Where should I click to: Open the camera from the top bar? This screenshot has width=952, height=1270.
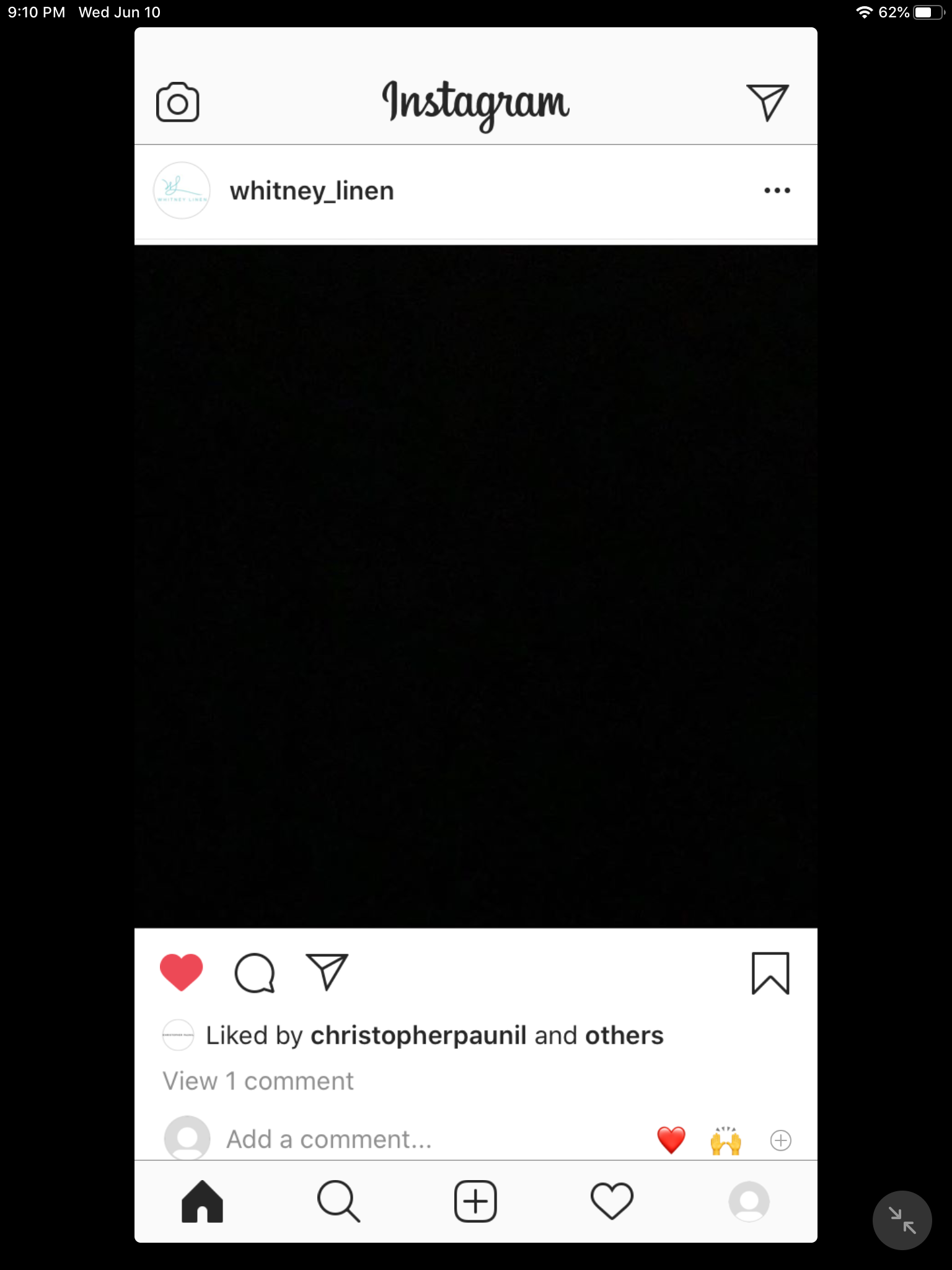177,102
